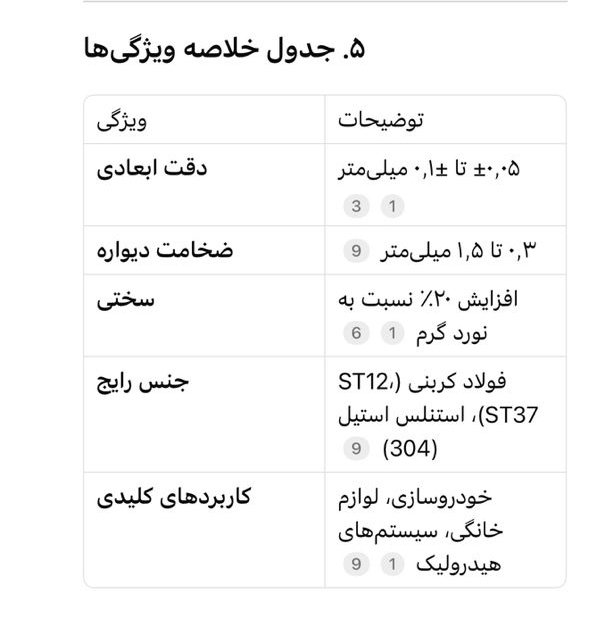
Task: View source 1 in the سختی row
Action: (x=392, y=333)
